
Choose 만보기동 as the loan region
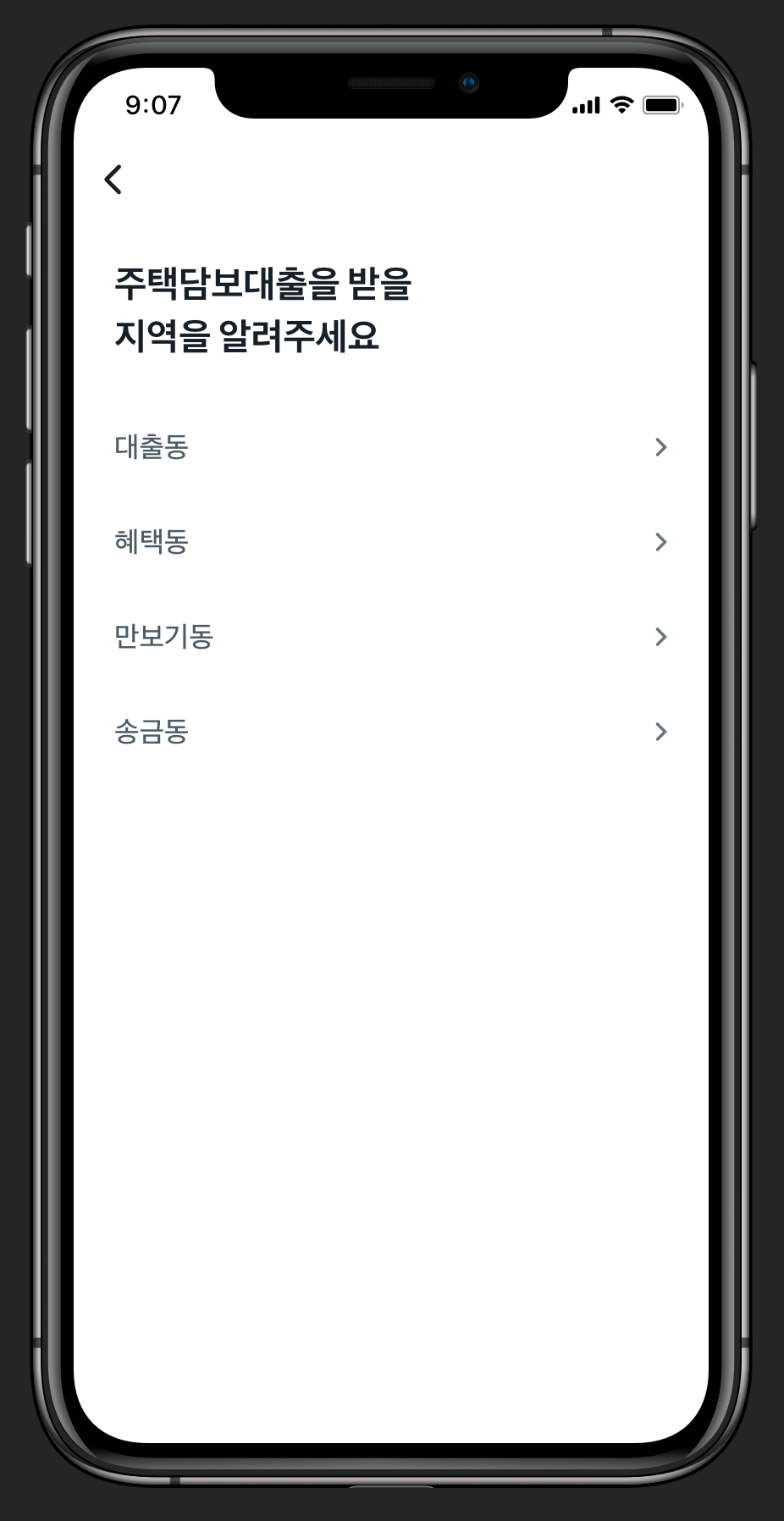click(x=390, y=637)
